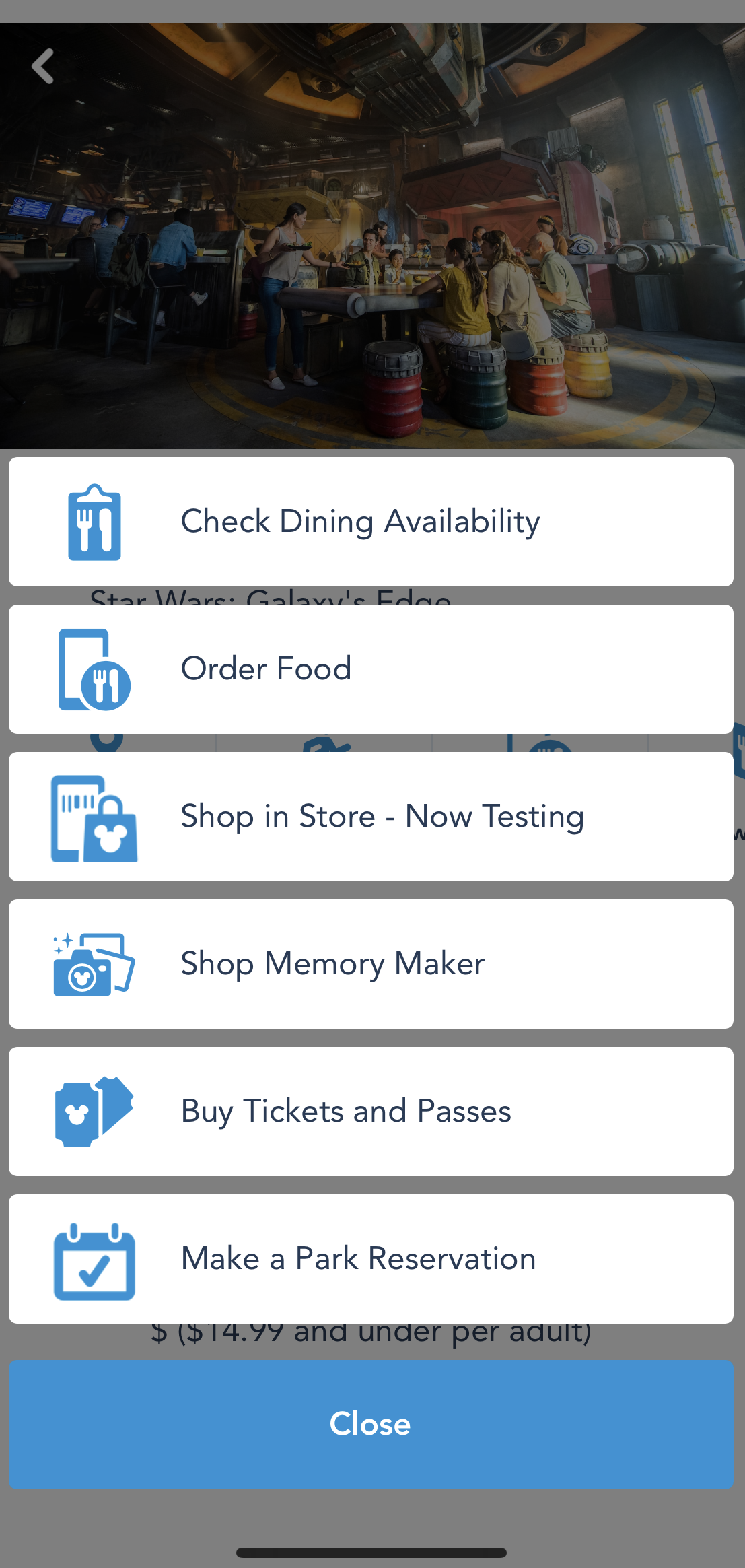Choose Shop Memory Maker
Viewport: 745px width, 1568px height.
click(x=371, y=964)
